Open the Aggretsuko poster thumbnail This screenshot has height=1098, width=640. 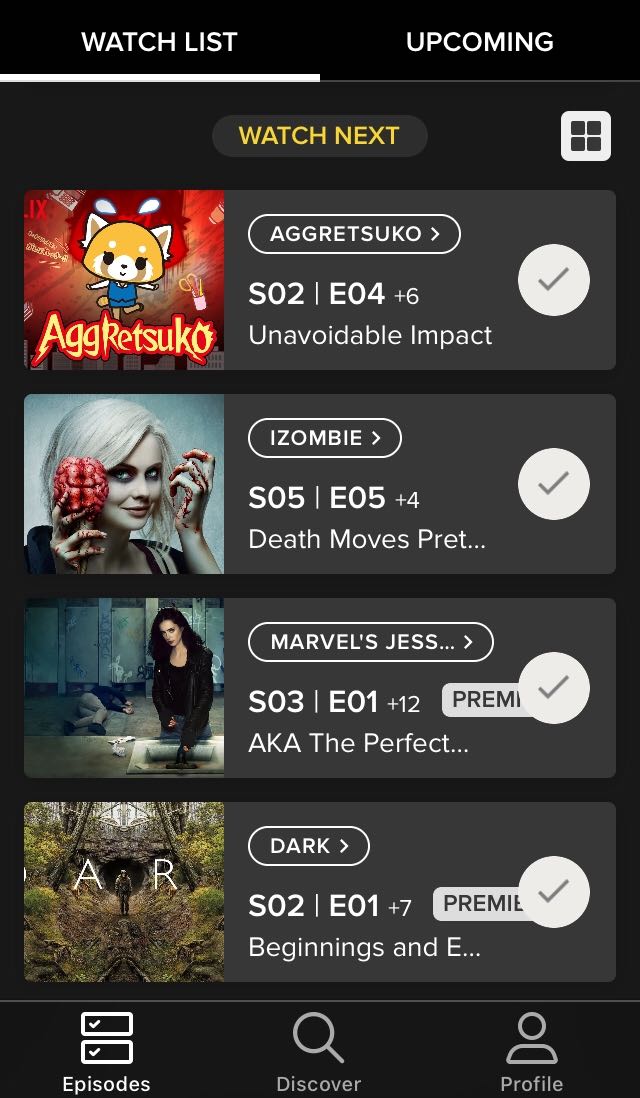pyautogui.click(x=124, y=280)
